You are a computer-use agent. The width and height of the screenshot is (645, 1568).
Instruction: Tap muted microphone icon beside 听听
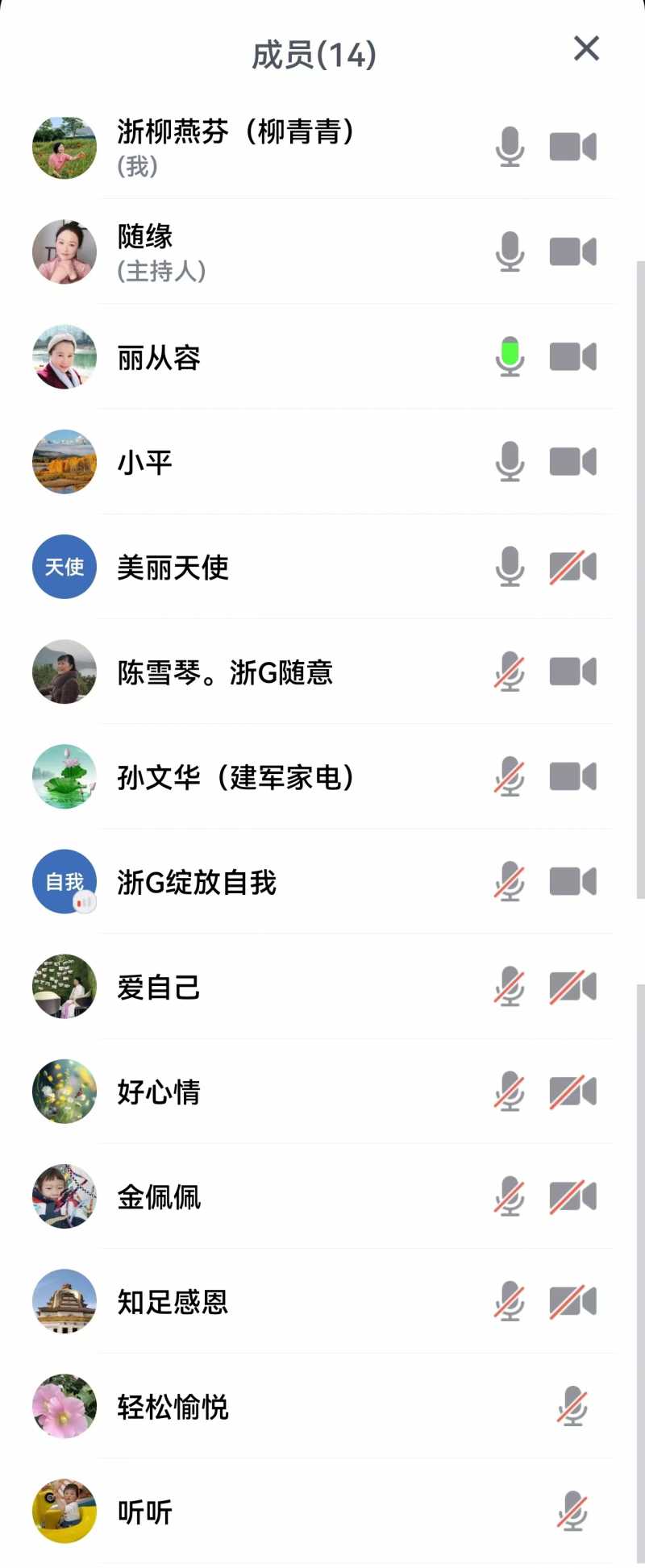572,1512
